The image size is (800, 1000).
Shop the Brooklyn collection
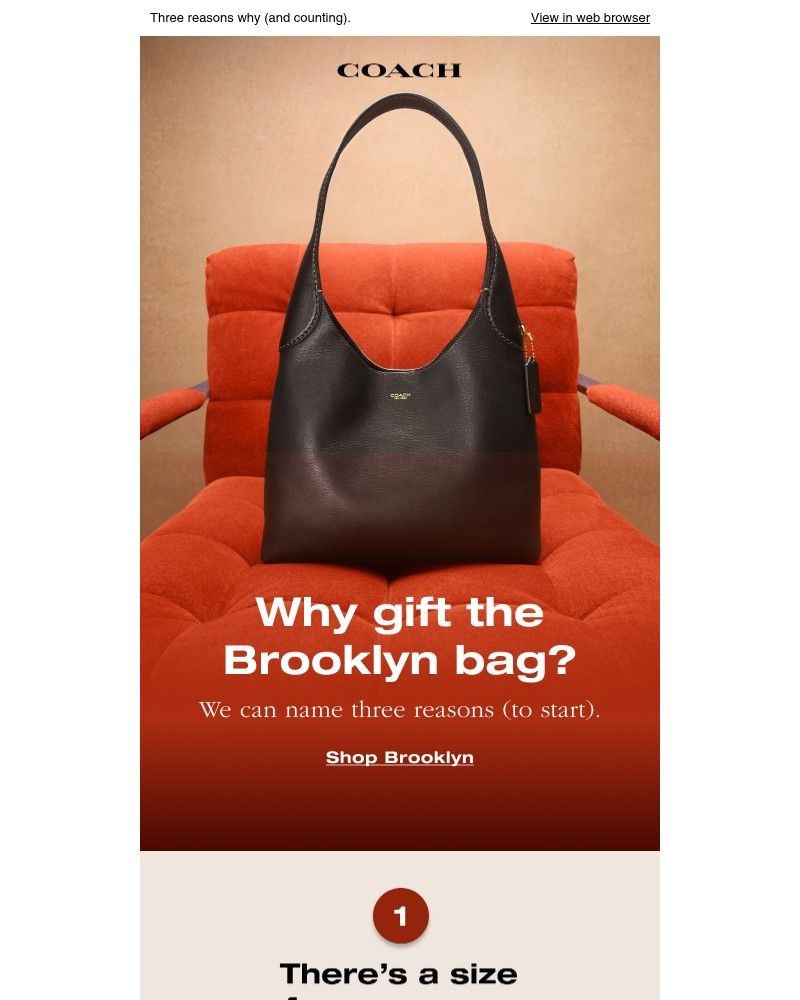click(x=399, y=757)
